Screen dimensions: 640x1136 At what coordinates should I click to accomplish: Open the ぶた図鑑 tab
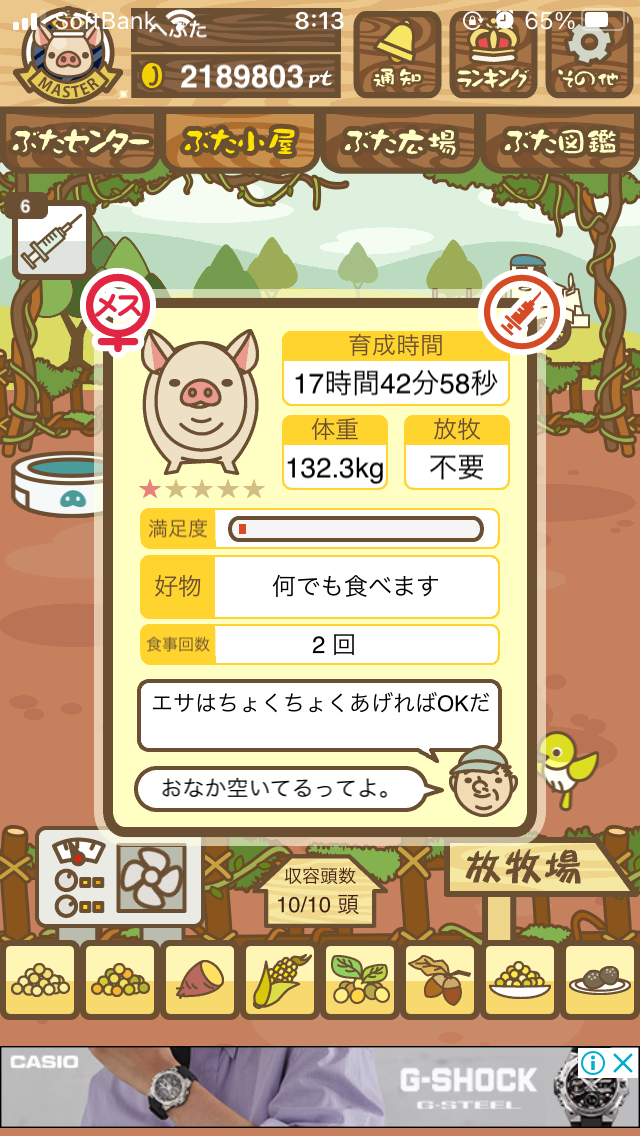pyautogui.click(x=560, y=141)
